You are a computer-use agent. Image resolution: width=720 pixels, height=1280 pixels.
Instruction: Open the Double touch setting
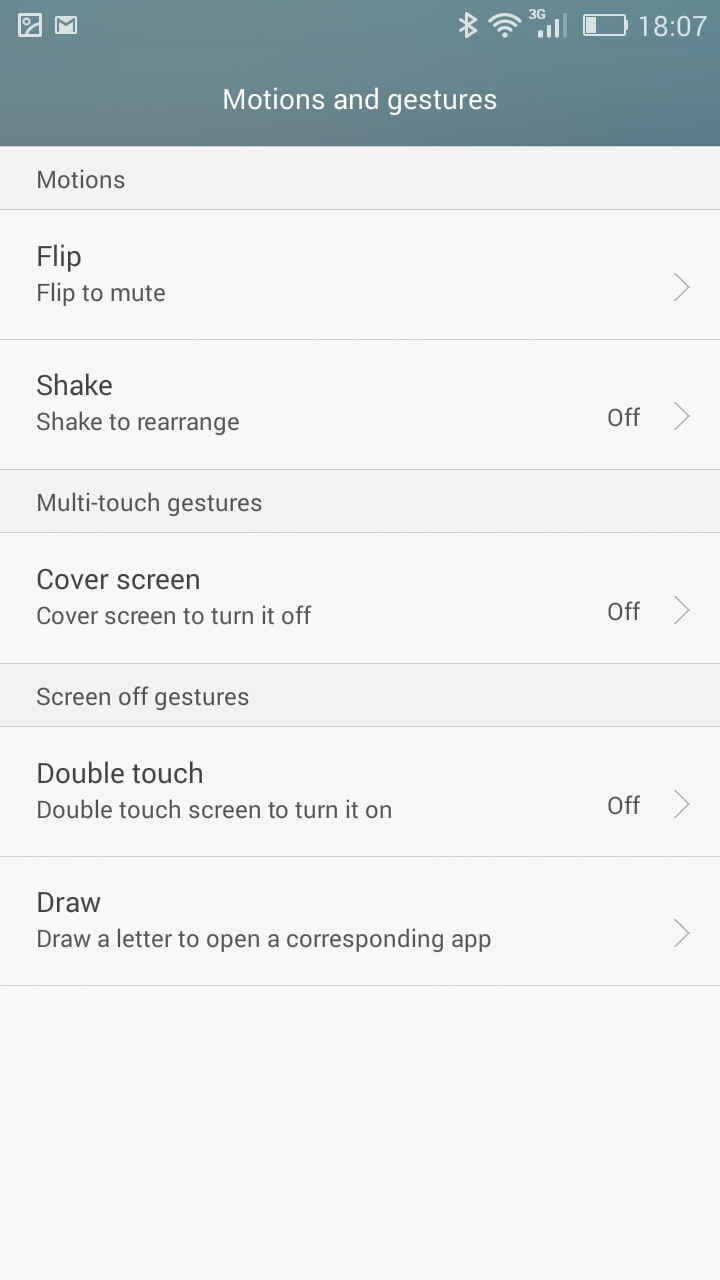click(x=360, y=792)
